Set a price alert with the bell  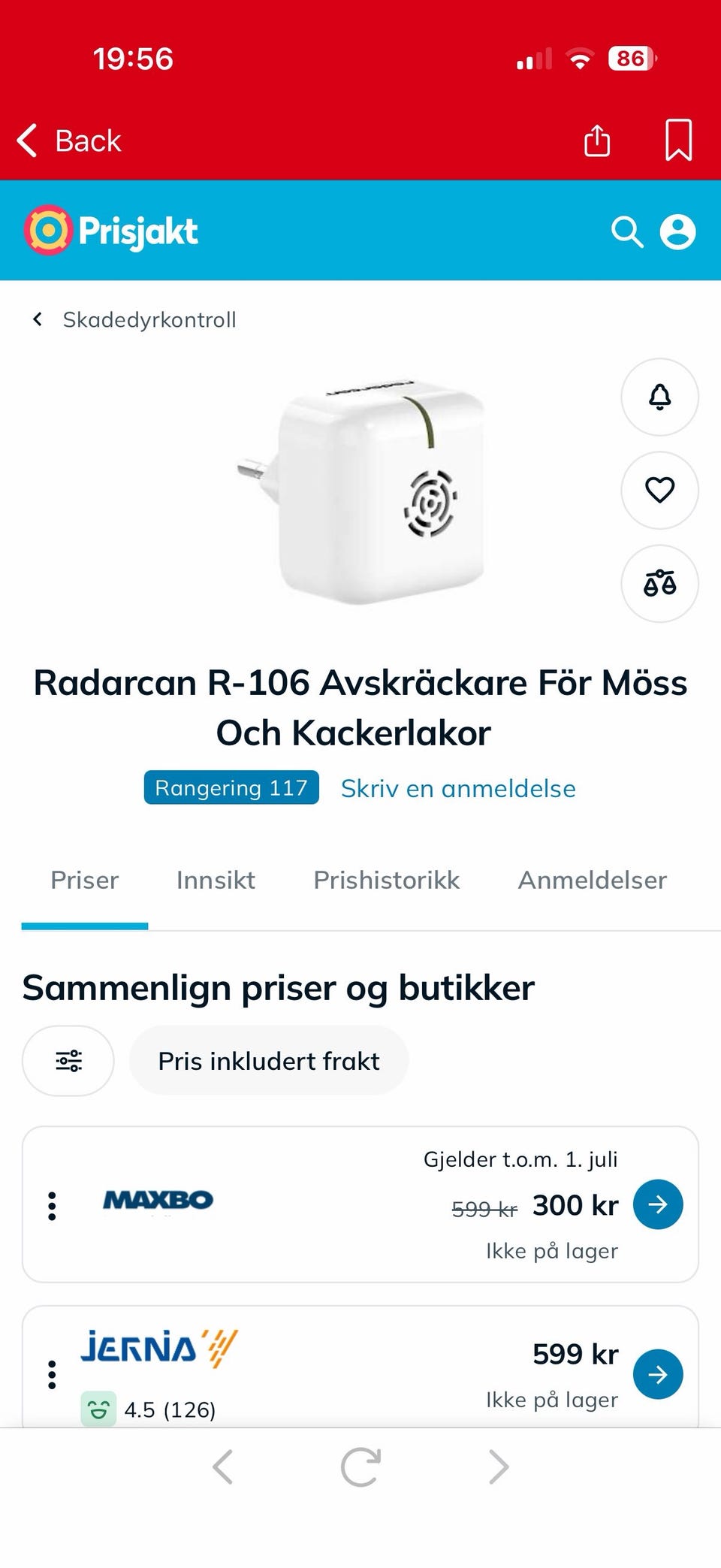tap(659, 397)
